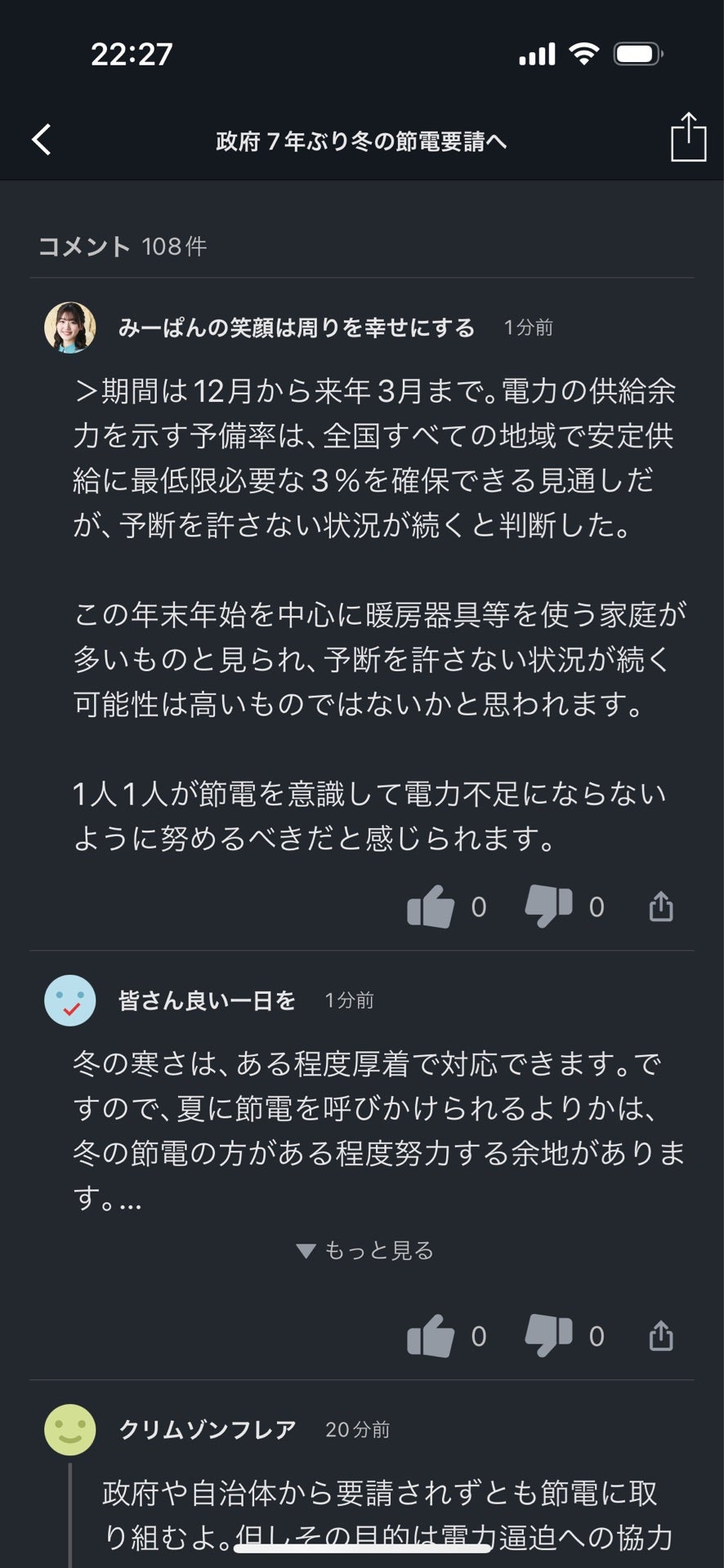
Task: Tap the article title 政府７年ぶり冬の節電要請へ
Action: point(362,141)
